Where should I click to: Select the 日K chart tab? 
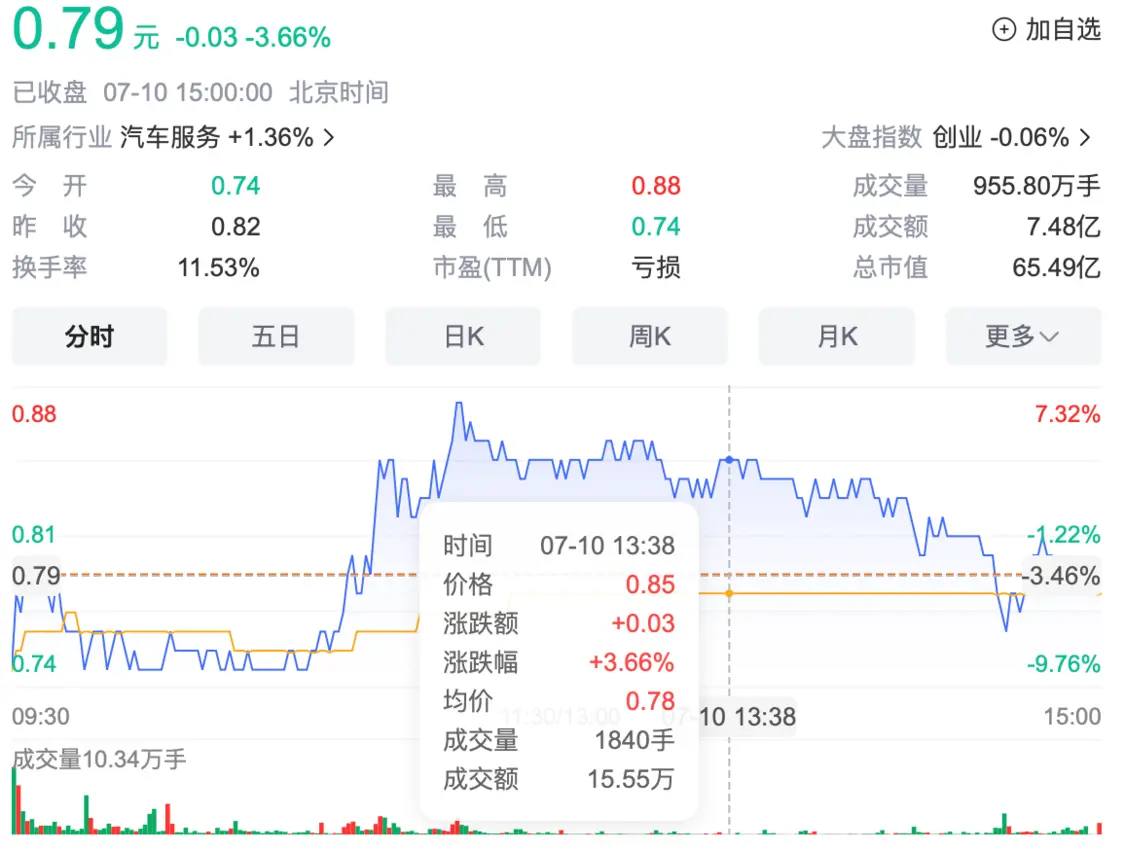tap(463, 337)
